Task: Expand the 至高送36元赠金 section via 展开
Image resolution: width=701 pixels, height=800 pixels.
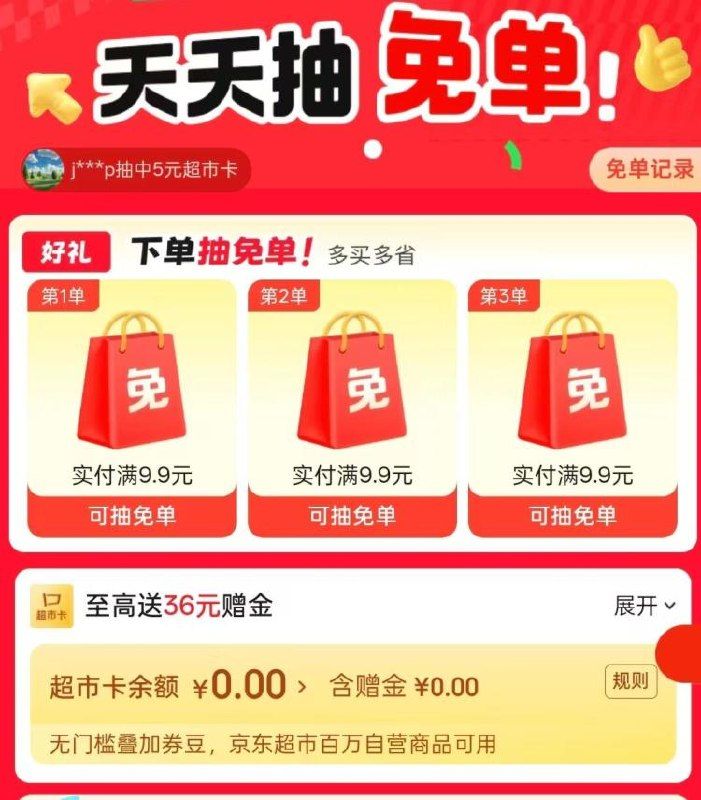Action: tap(644, 606)
